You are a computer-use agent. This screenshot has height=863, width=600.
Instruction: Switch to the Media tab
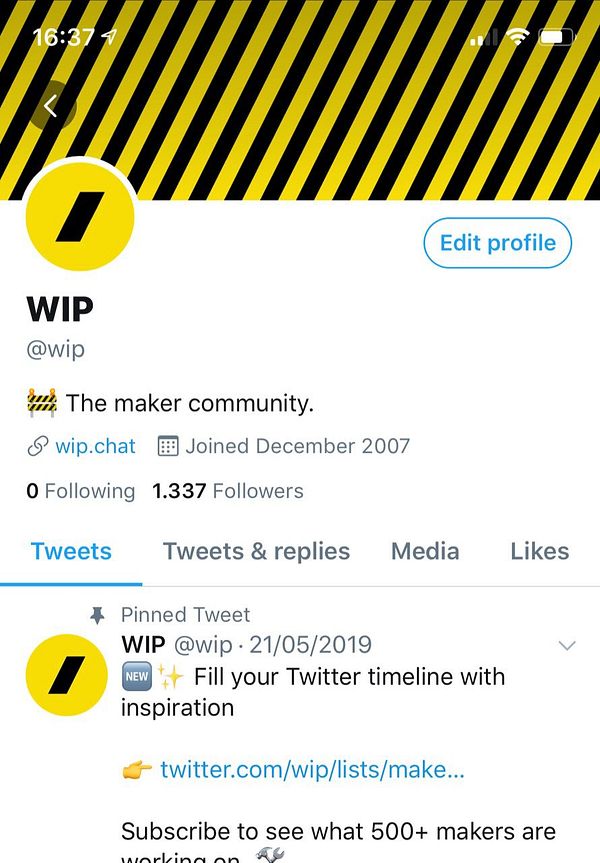425,551
